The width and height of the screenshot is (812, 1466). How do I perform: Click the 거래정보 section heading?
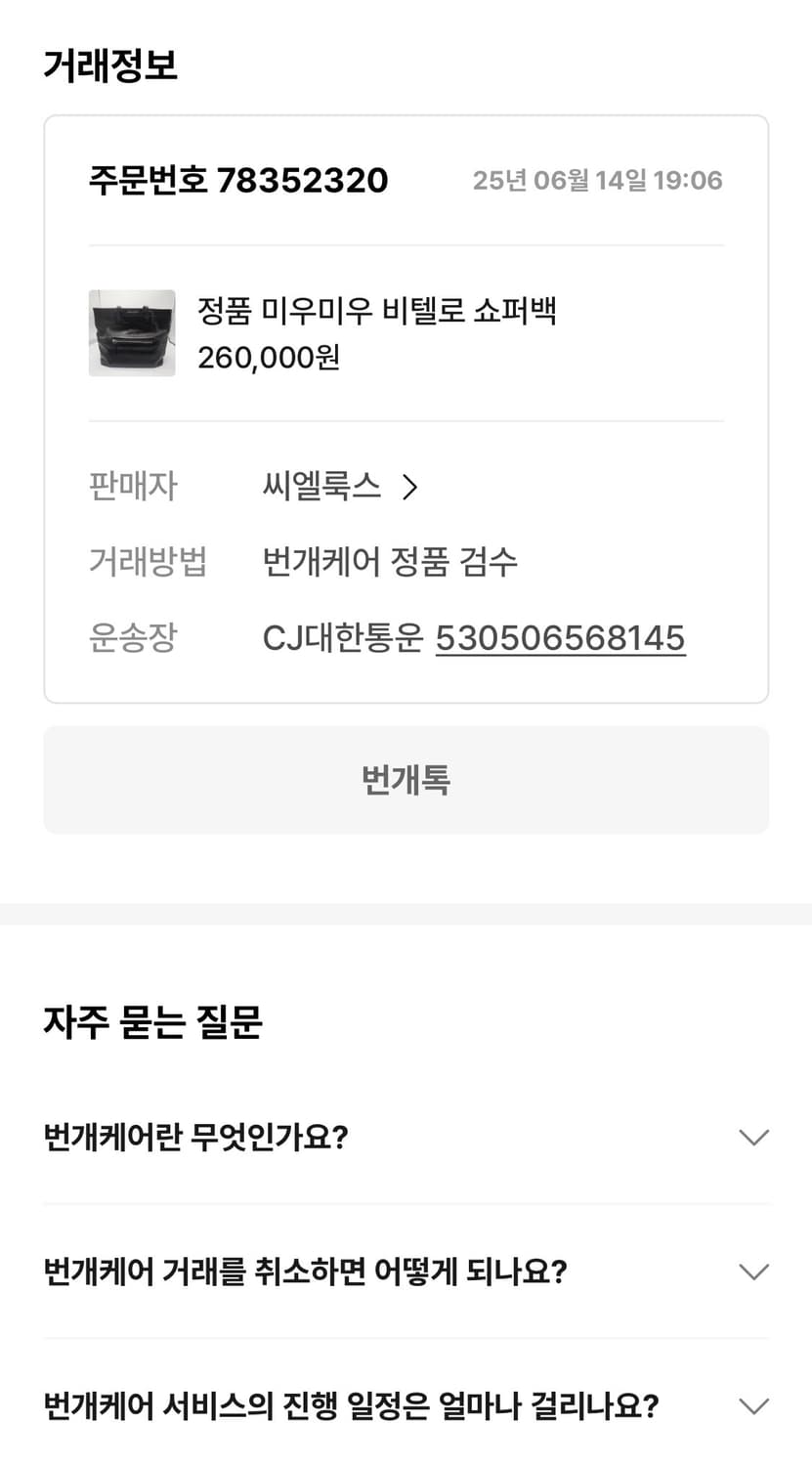pos(110,62)
